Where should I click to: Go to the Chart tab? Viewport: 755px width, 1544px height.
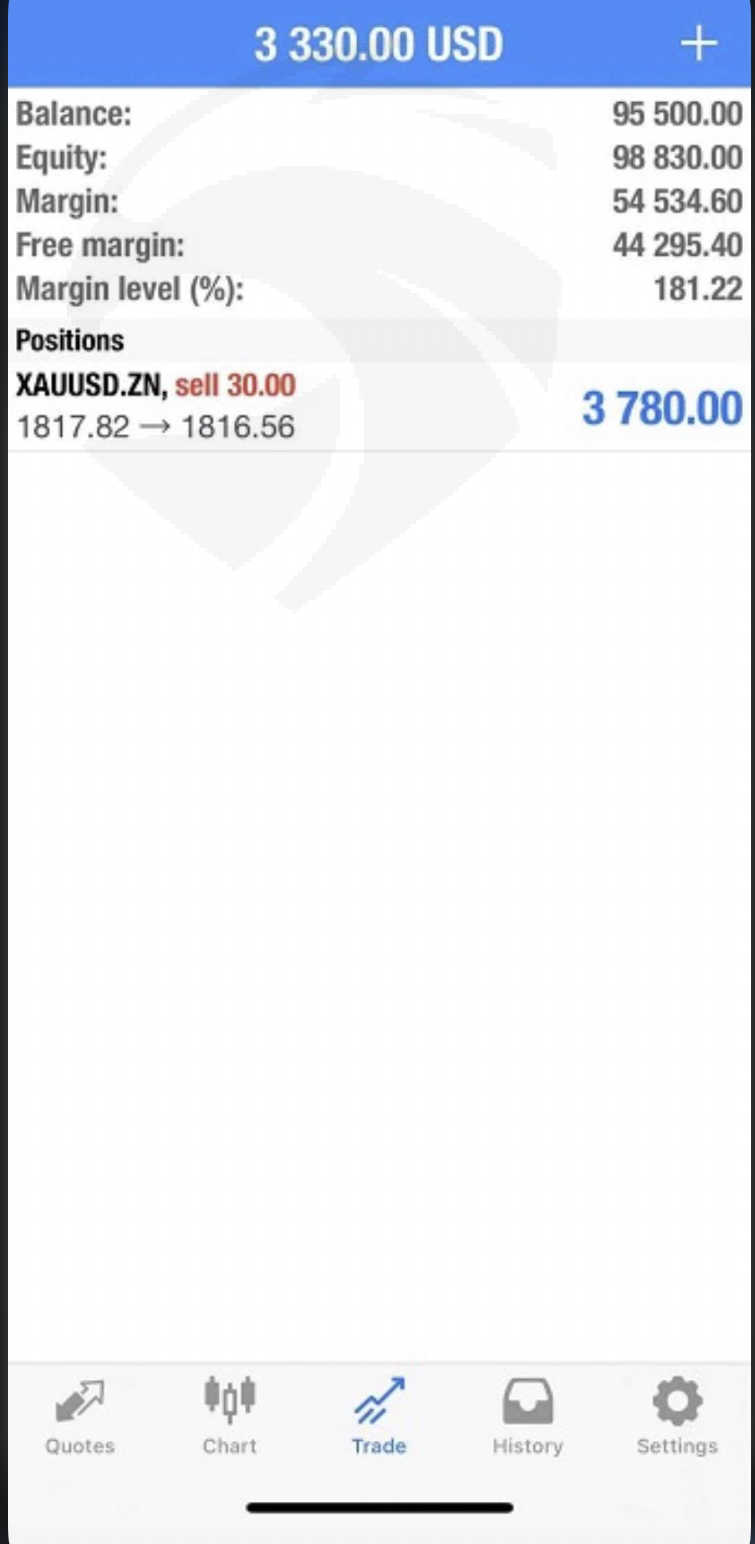click(229, 1416)
